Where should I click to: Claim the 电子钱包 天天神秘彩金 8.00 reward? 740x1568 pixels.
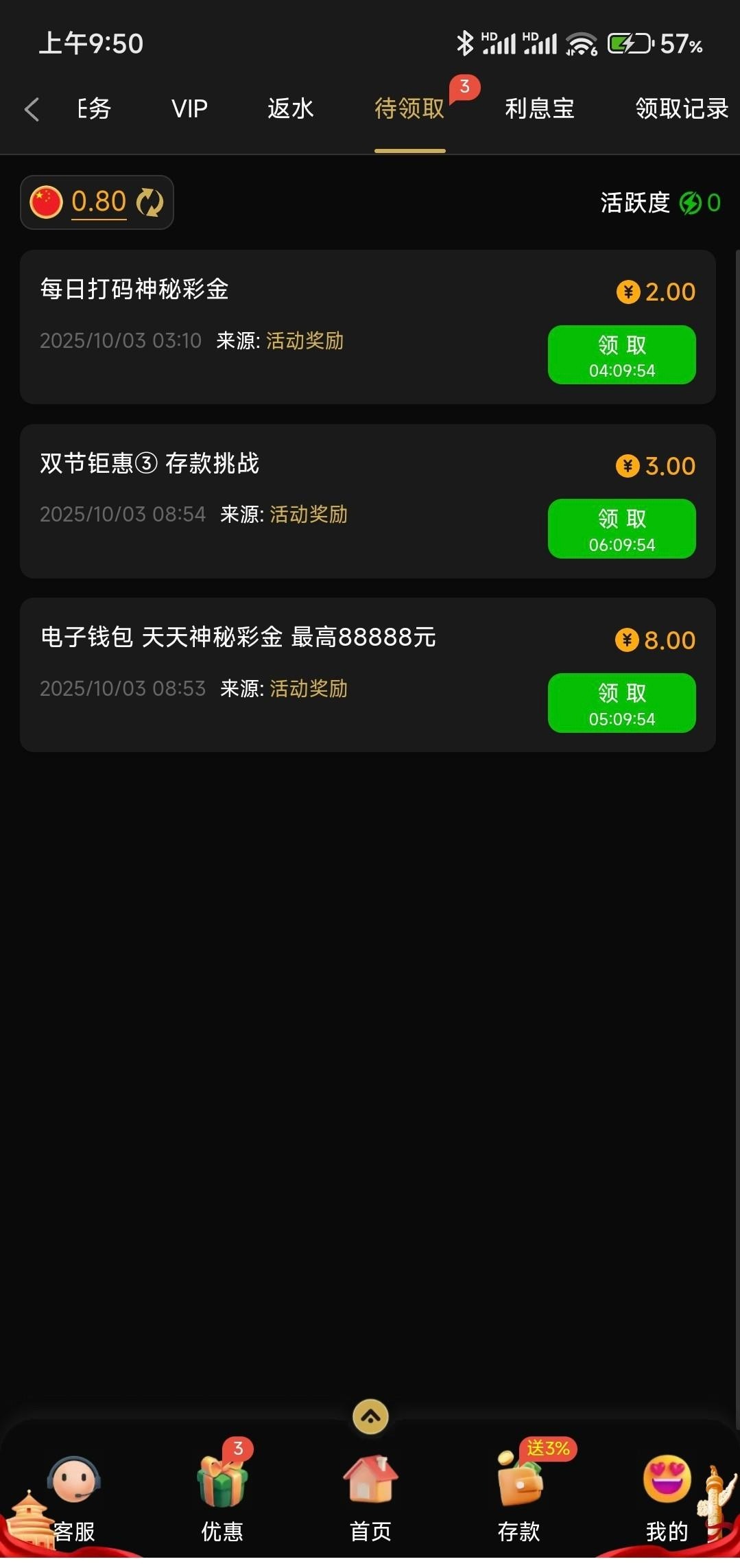click(x=621, y=703)
